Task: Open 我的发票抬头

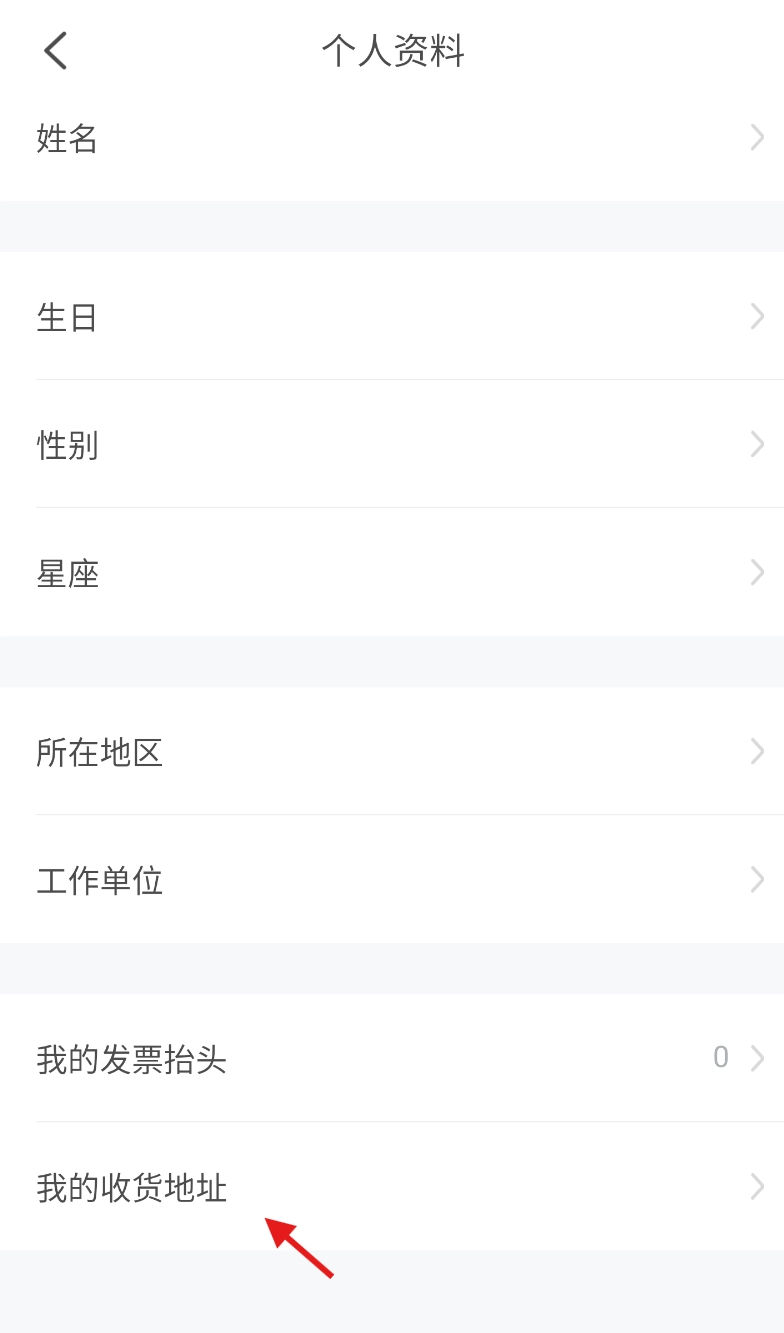Action: 392,1058
